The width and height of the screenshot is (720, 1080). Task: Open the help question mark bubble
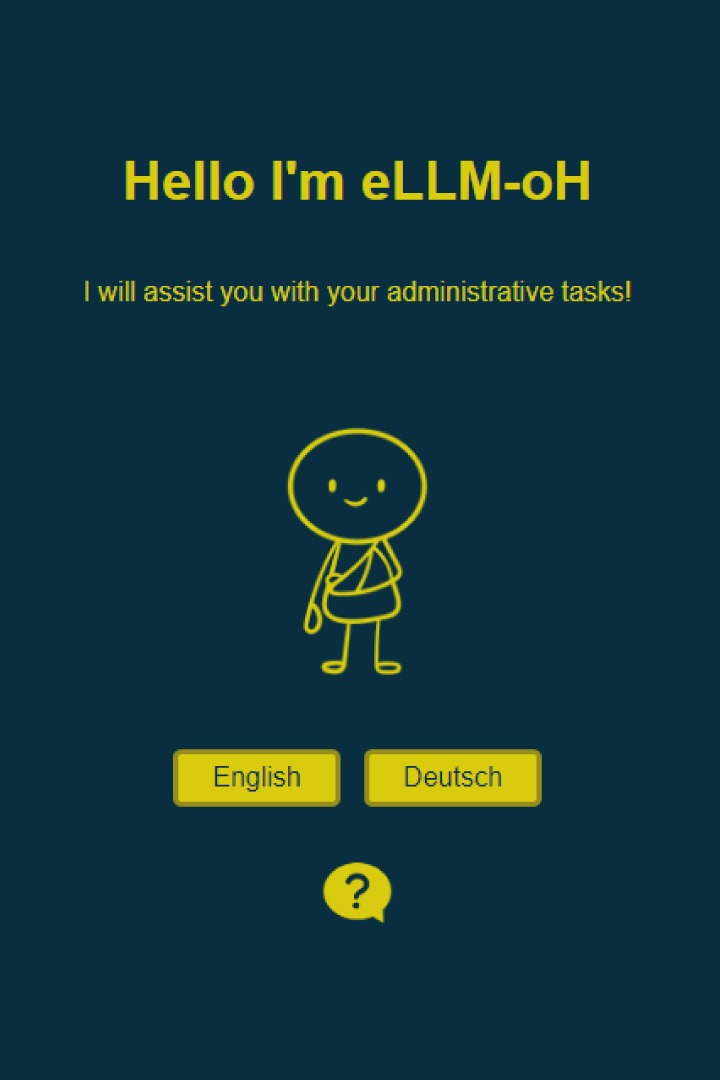click(357, 890)
